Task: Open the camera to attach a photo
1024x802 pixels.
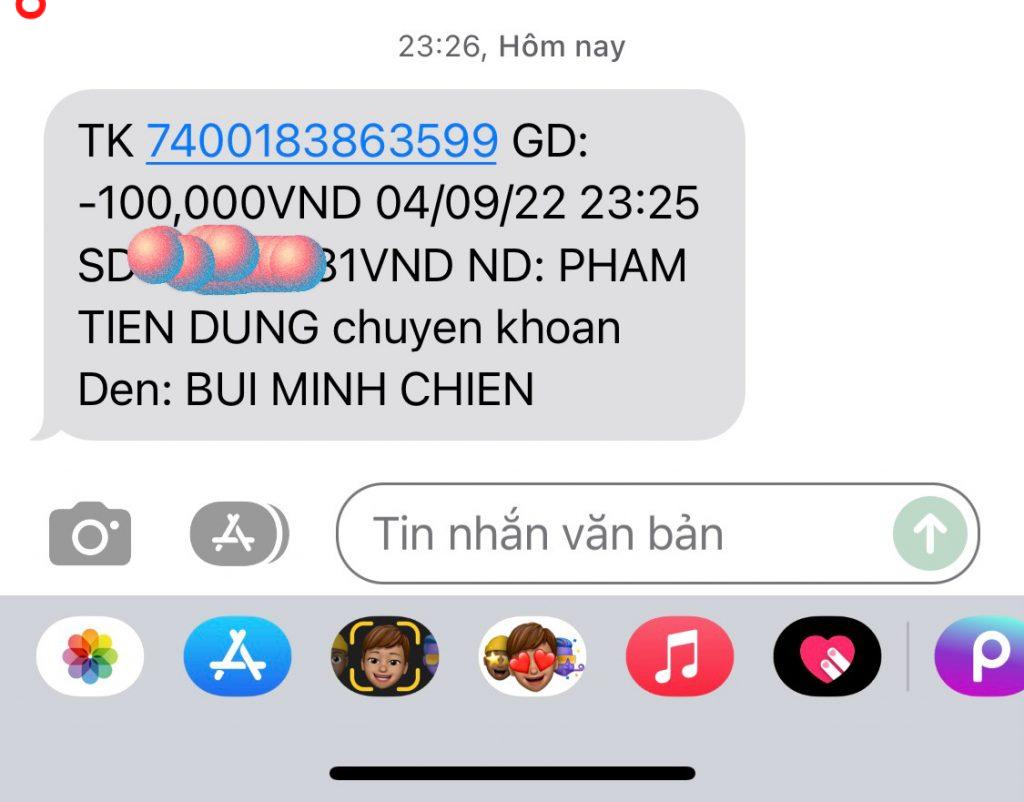Action: click(90, 534)
